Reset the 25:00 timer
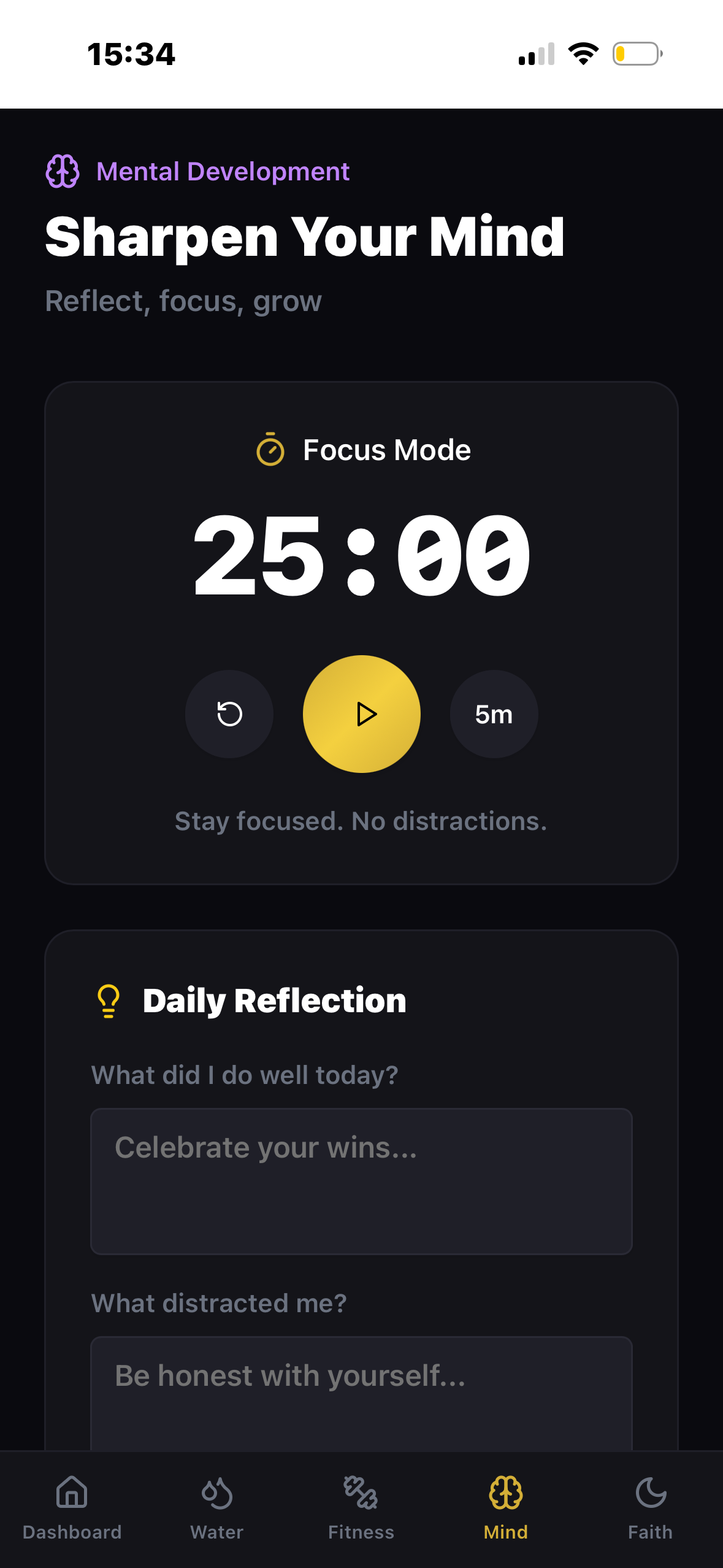The height and width of the screenshot is (1568, 723). click(229, 713)
